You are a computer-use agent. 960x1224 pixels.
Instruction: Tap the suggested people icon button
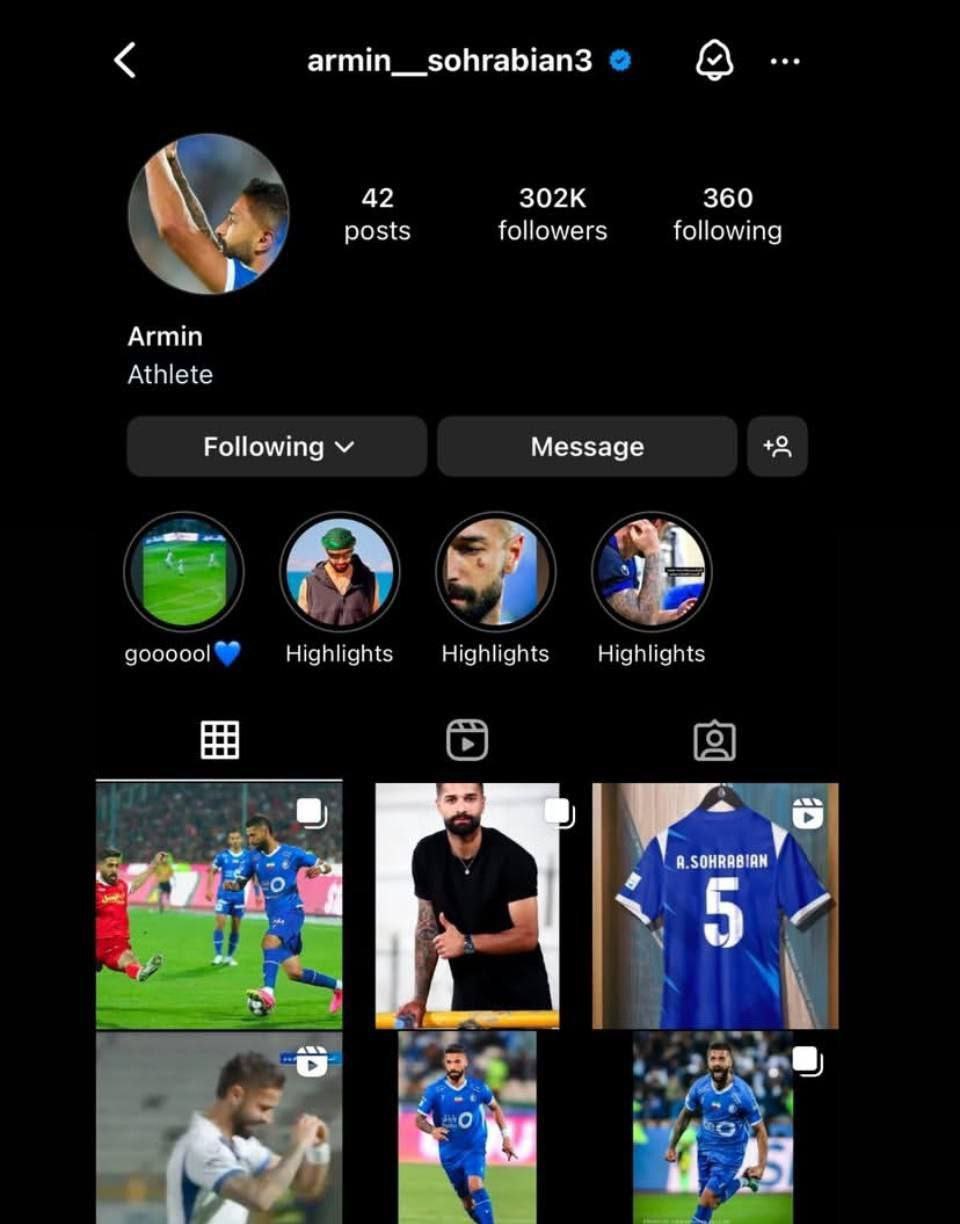tap(777, 447)
